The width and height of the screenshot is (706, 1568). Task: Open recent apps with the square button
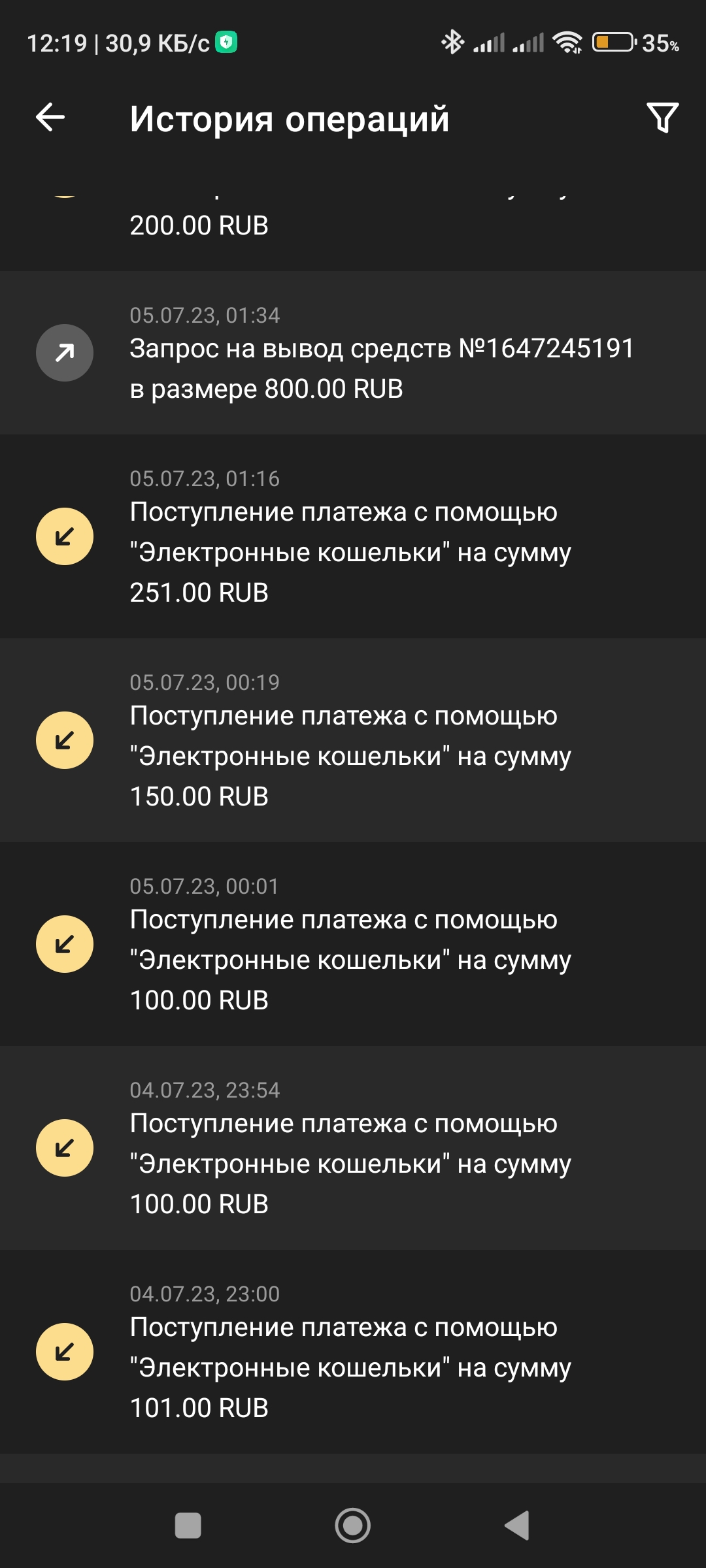coord(188,1526)
